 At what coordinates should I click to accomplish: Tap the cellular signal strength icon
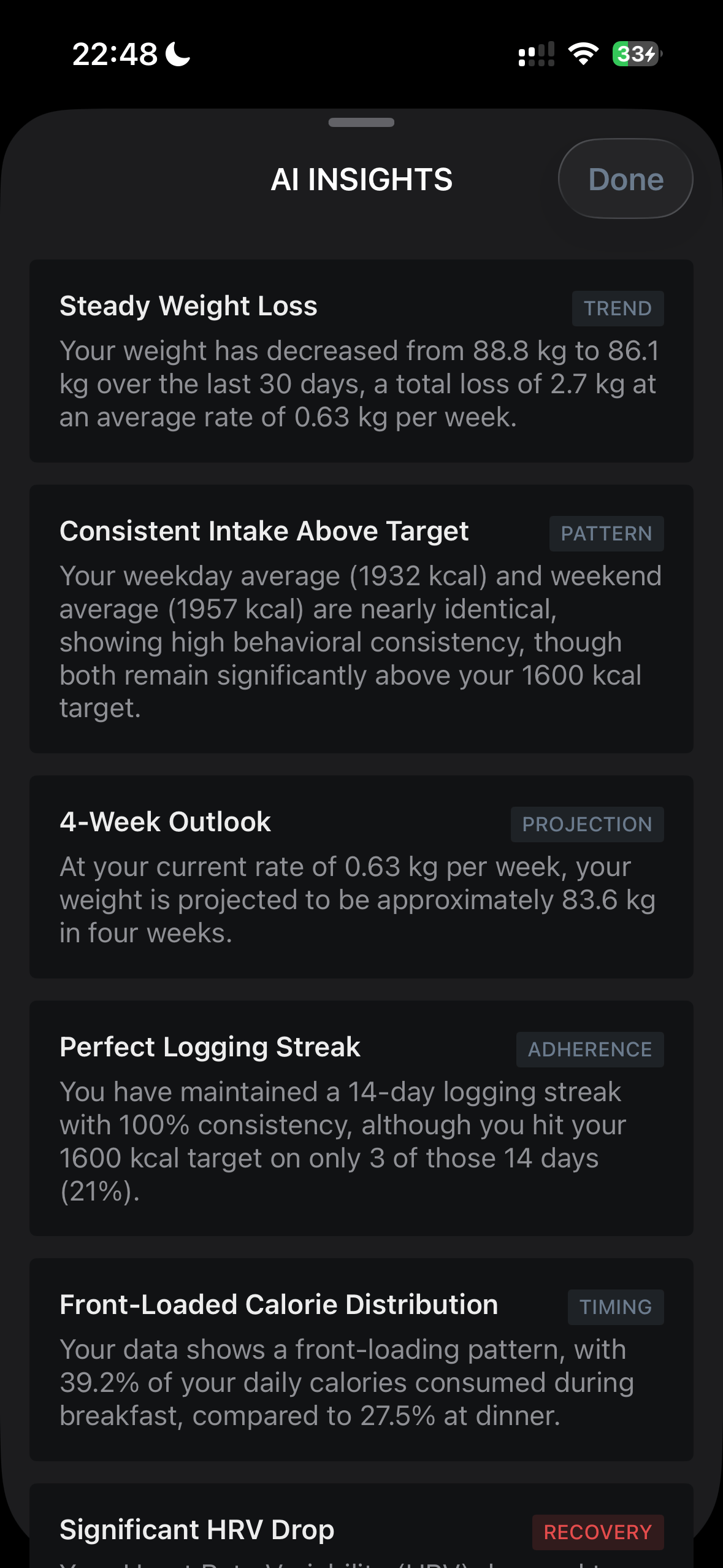click(535, 55)
